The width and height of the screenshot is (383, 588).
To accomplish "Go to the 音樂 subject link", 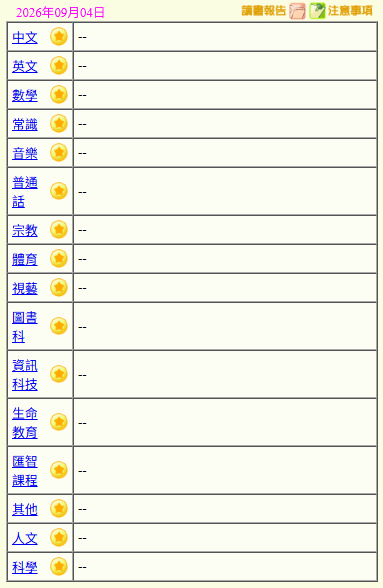I will click(x=25, y=153).
